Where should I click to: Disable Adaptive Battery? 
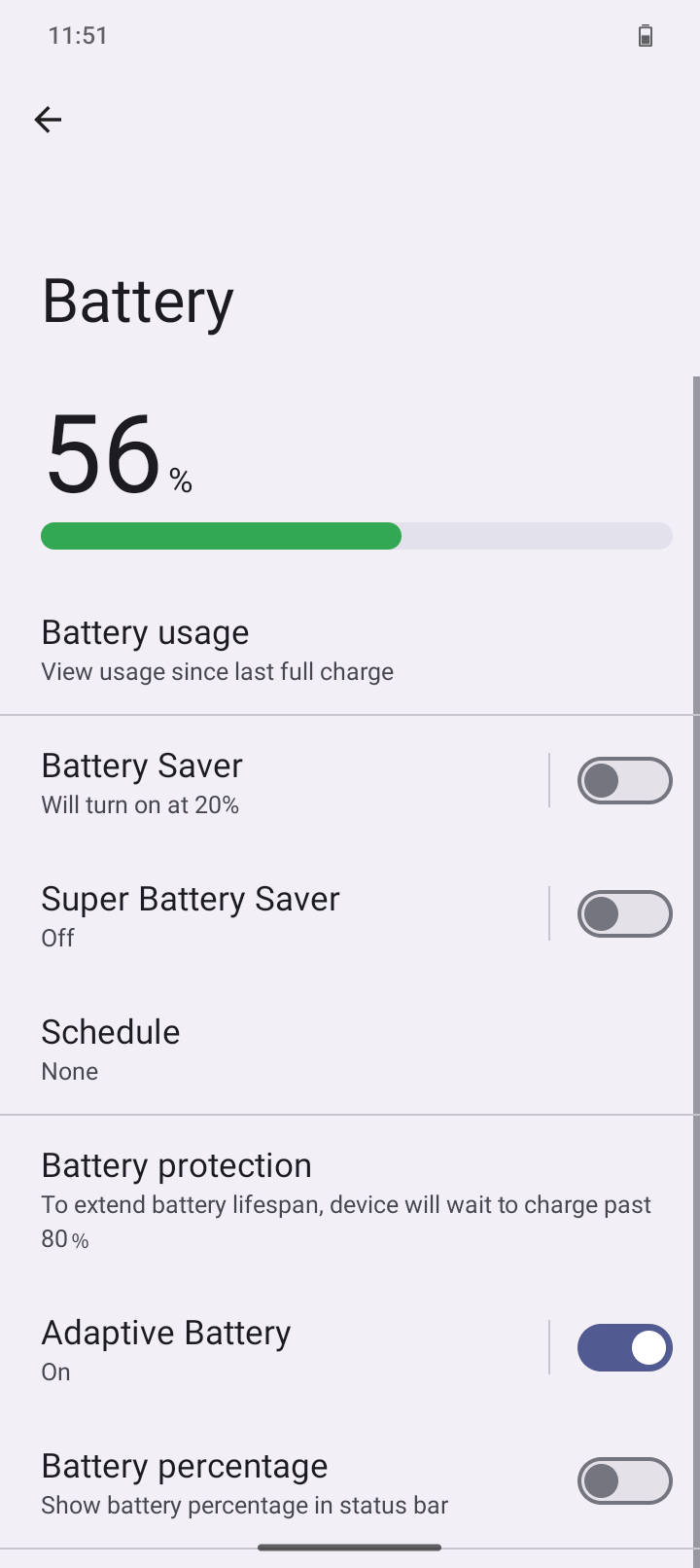[x=624, y=1347]
